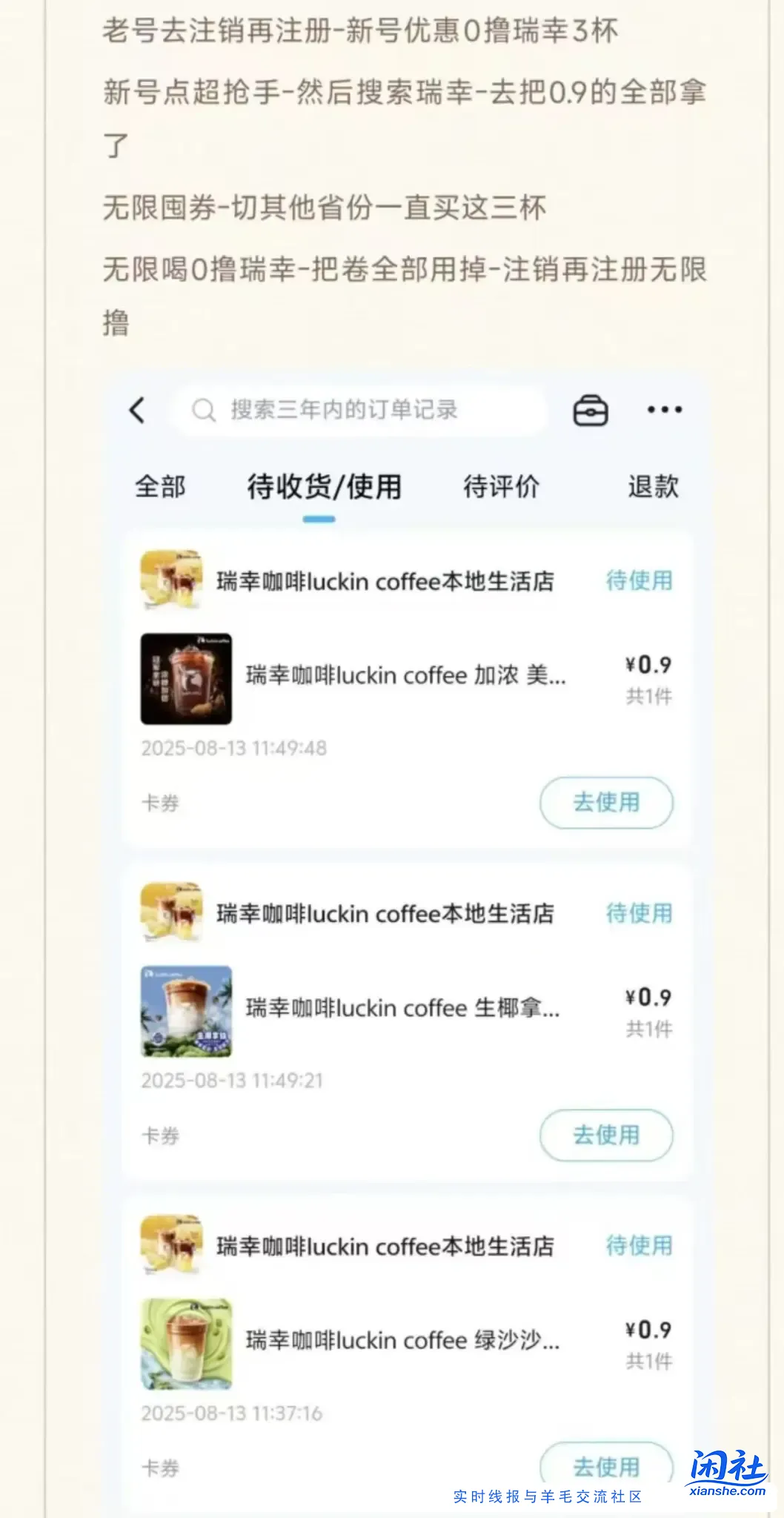Tap 去使用 on the 美式 coffee order
This screenshot has height=1518, width=784.
point(606,802)
